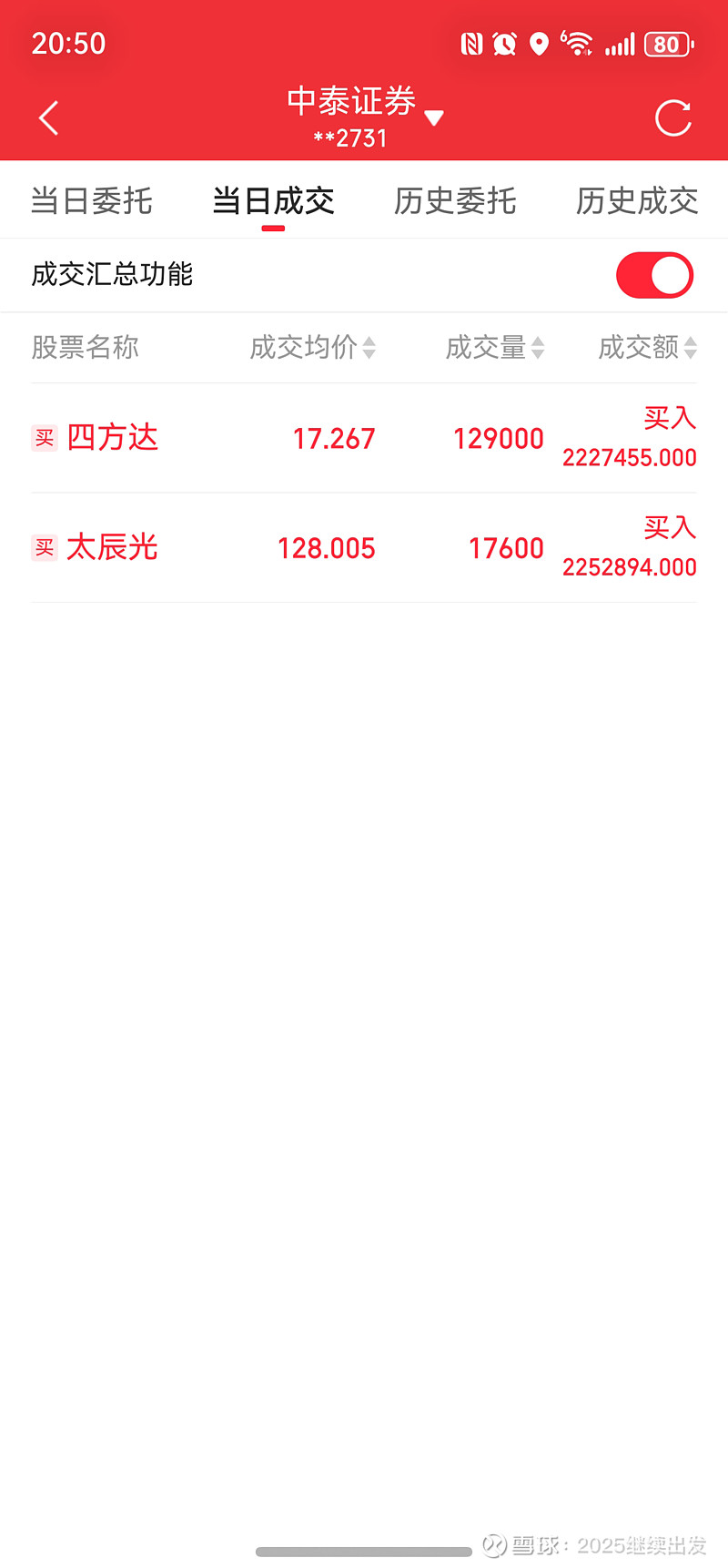Viewport: 728px width, 1568px height.
Task: Select the 当日成交 tab
Action: point(273,201)
